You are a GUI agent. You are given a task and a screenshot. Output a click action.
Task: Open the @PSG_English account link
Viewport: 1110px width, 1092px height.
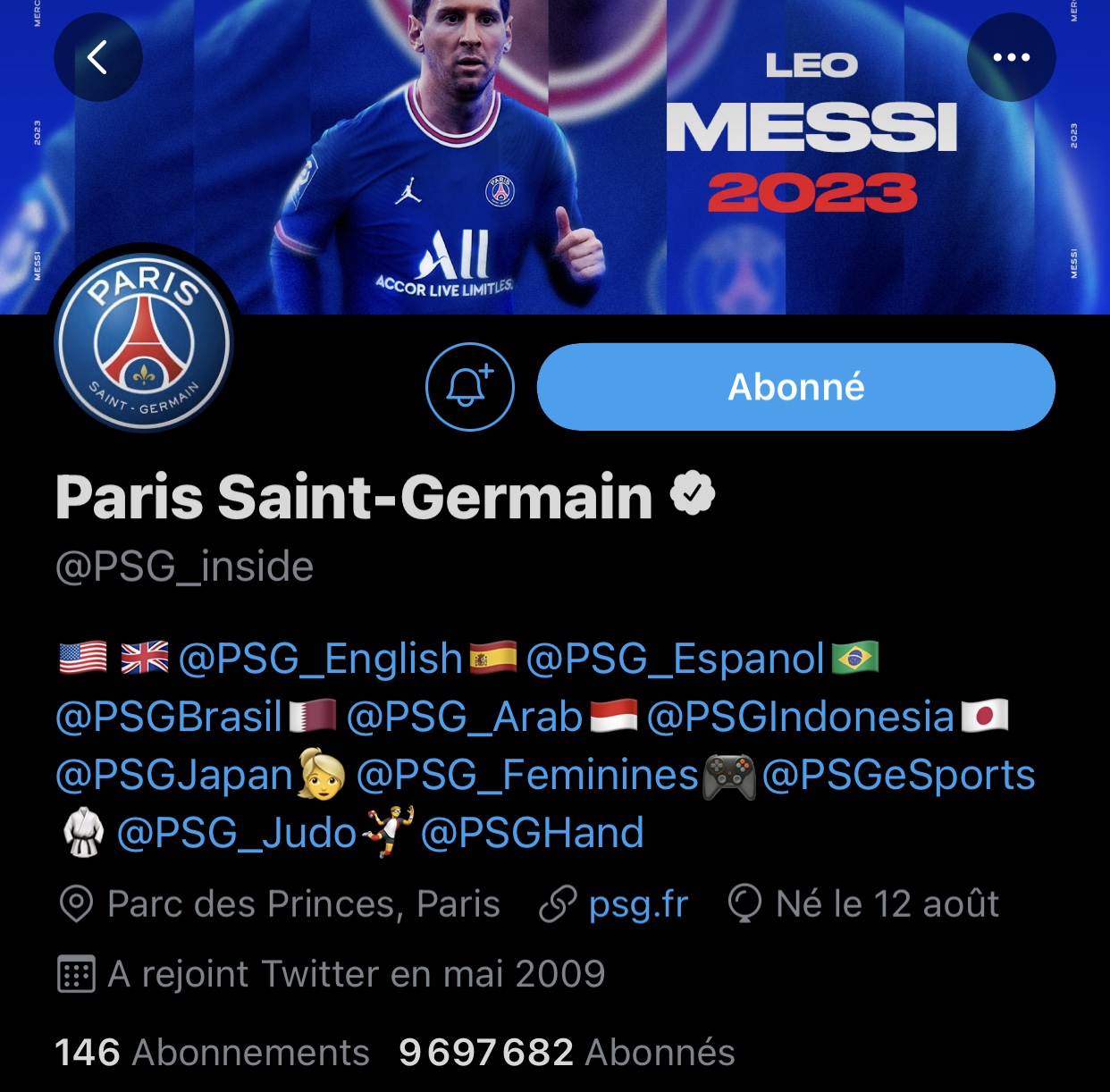coord(320,659)
